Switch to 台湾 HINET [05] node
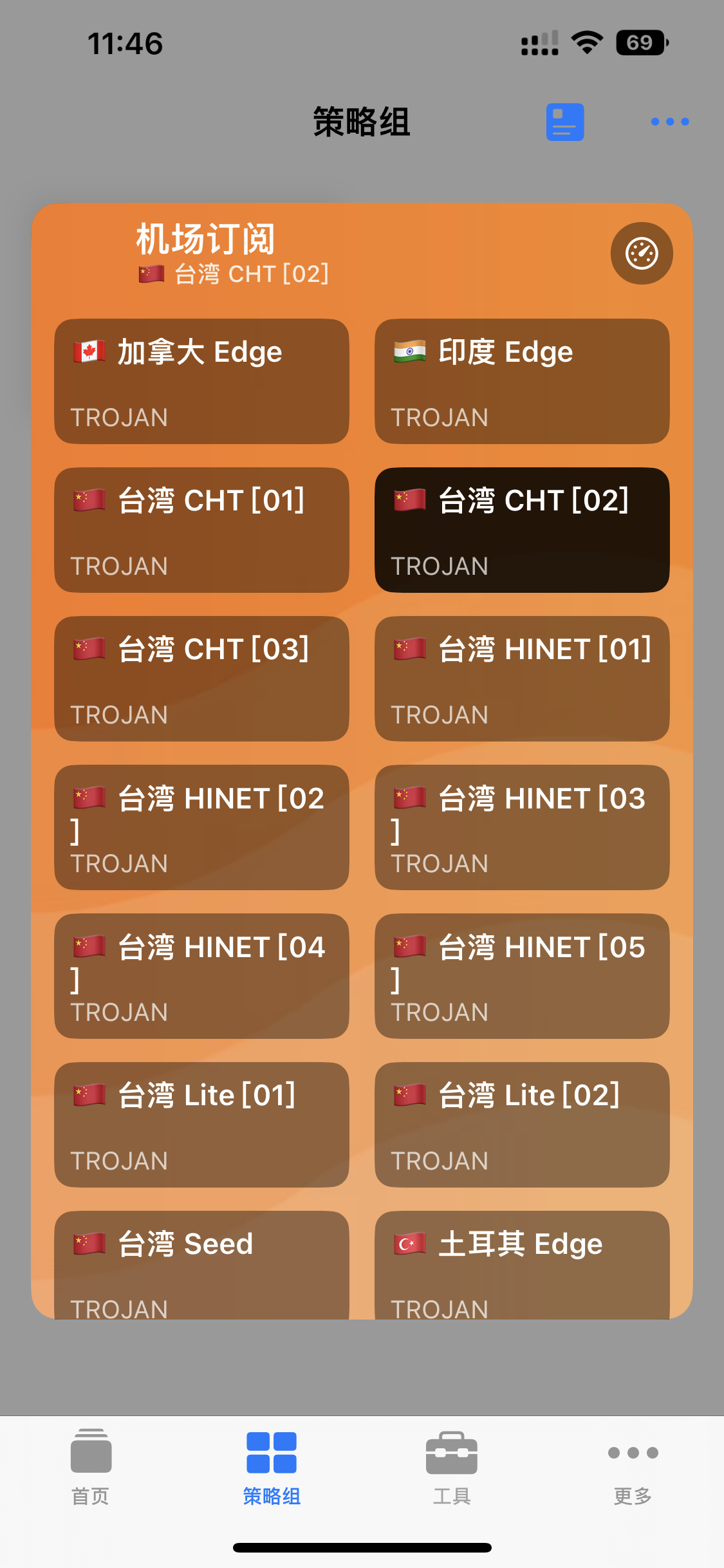The image size is (724, 1568). coord(522,976)
